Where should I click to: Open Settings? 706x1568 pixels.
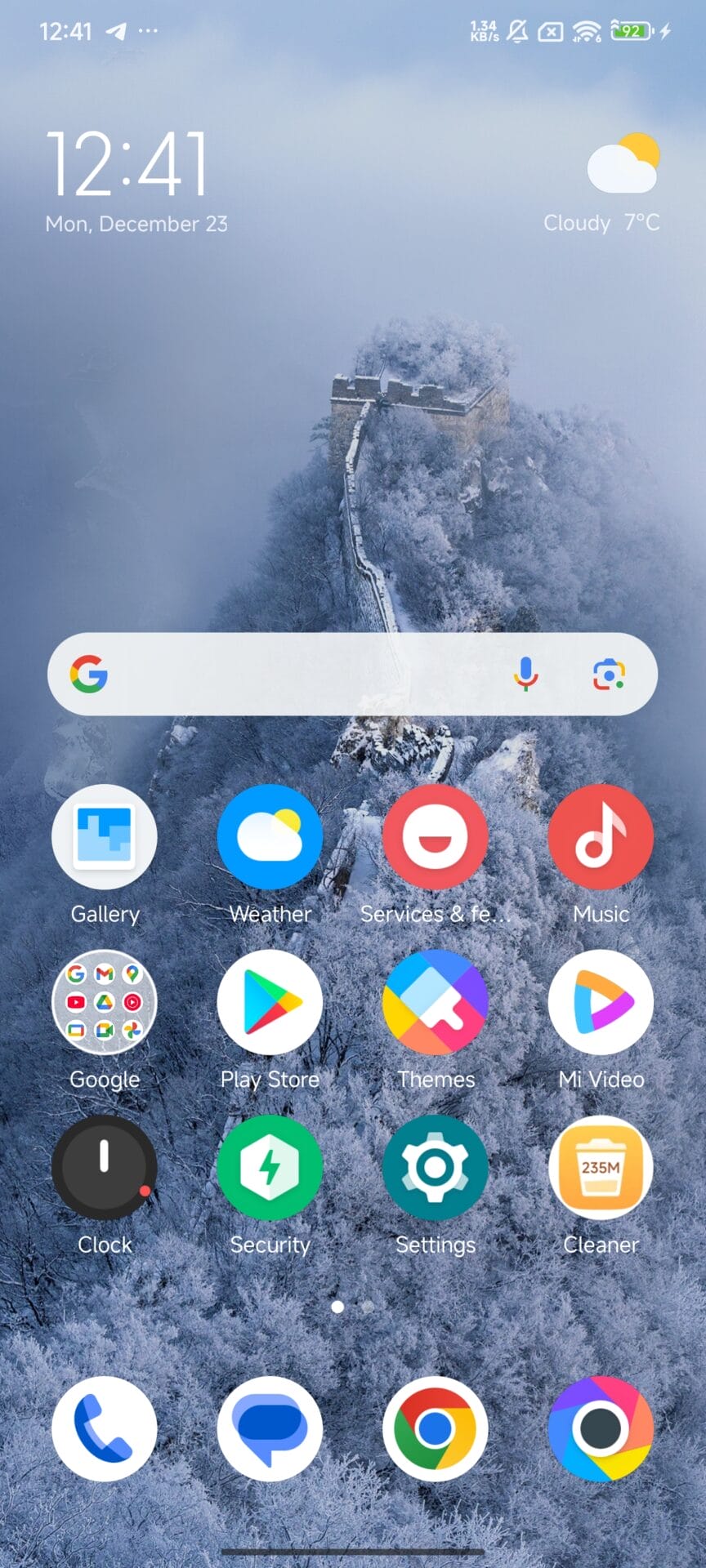point(435,1168)
